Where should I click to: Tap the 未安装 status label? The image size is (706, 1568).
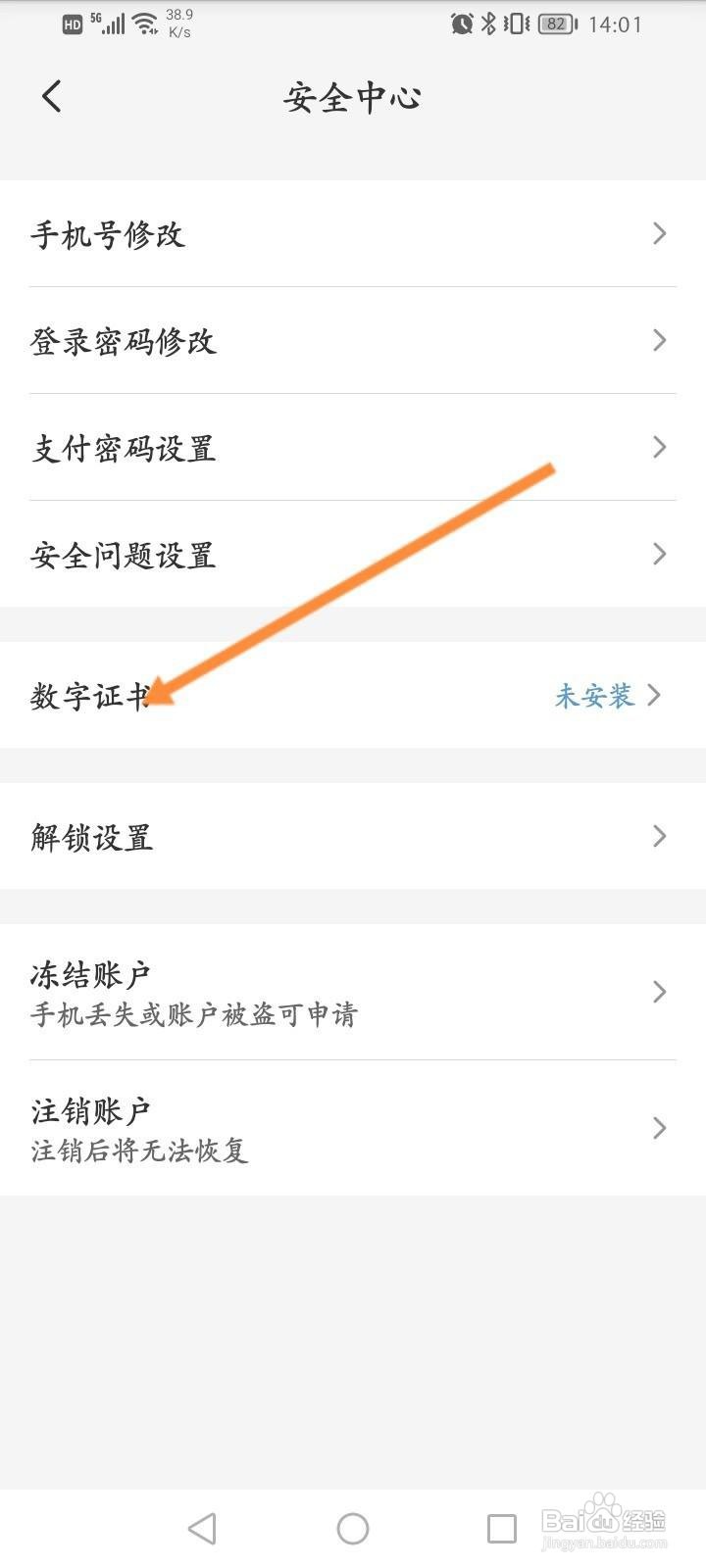(x=592, y=696)
